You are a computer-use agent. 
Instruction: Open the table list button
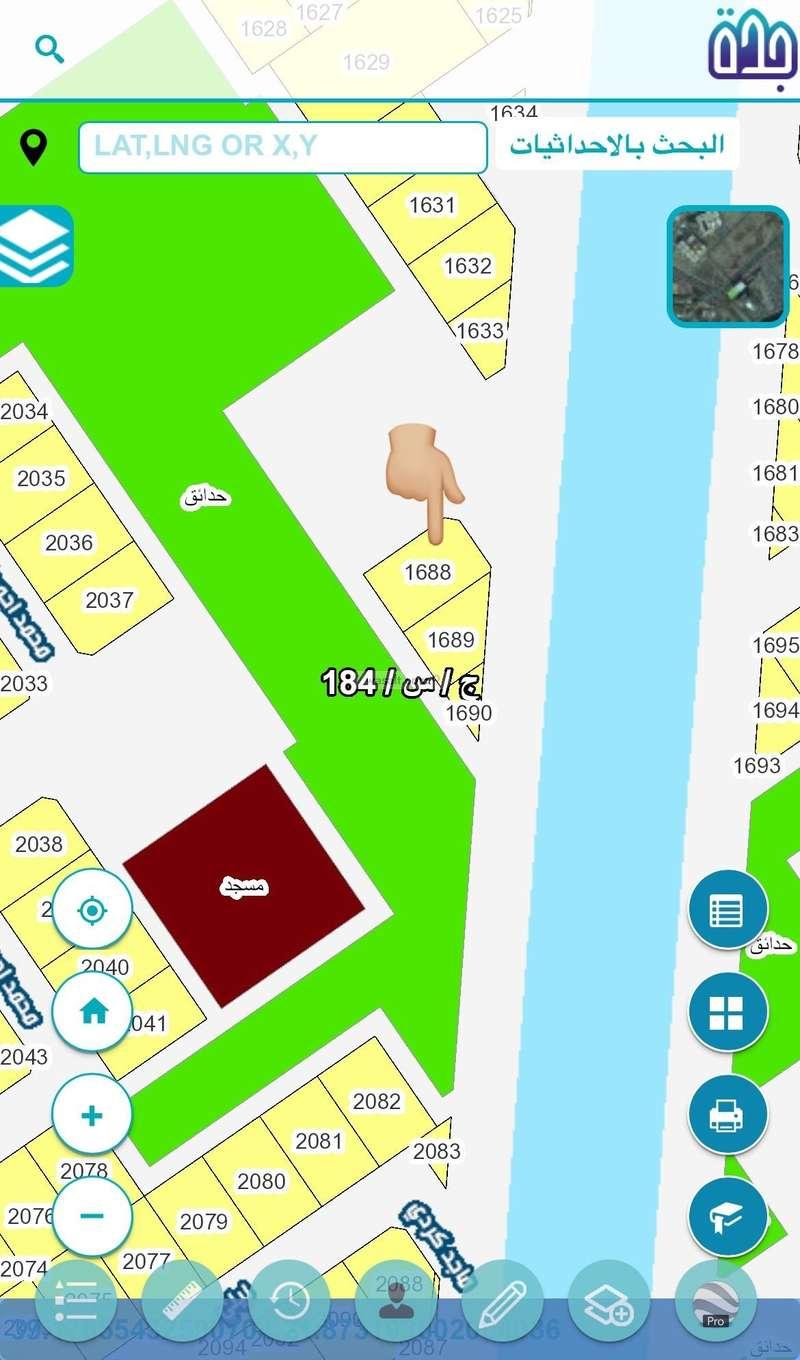pos(728,910)
